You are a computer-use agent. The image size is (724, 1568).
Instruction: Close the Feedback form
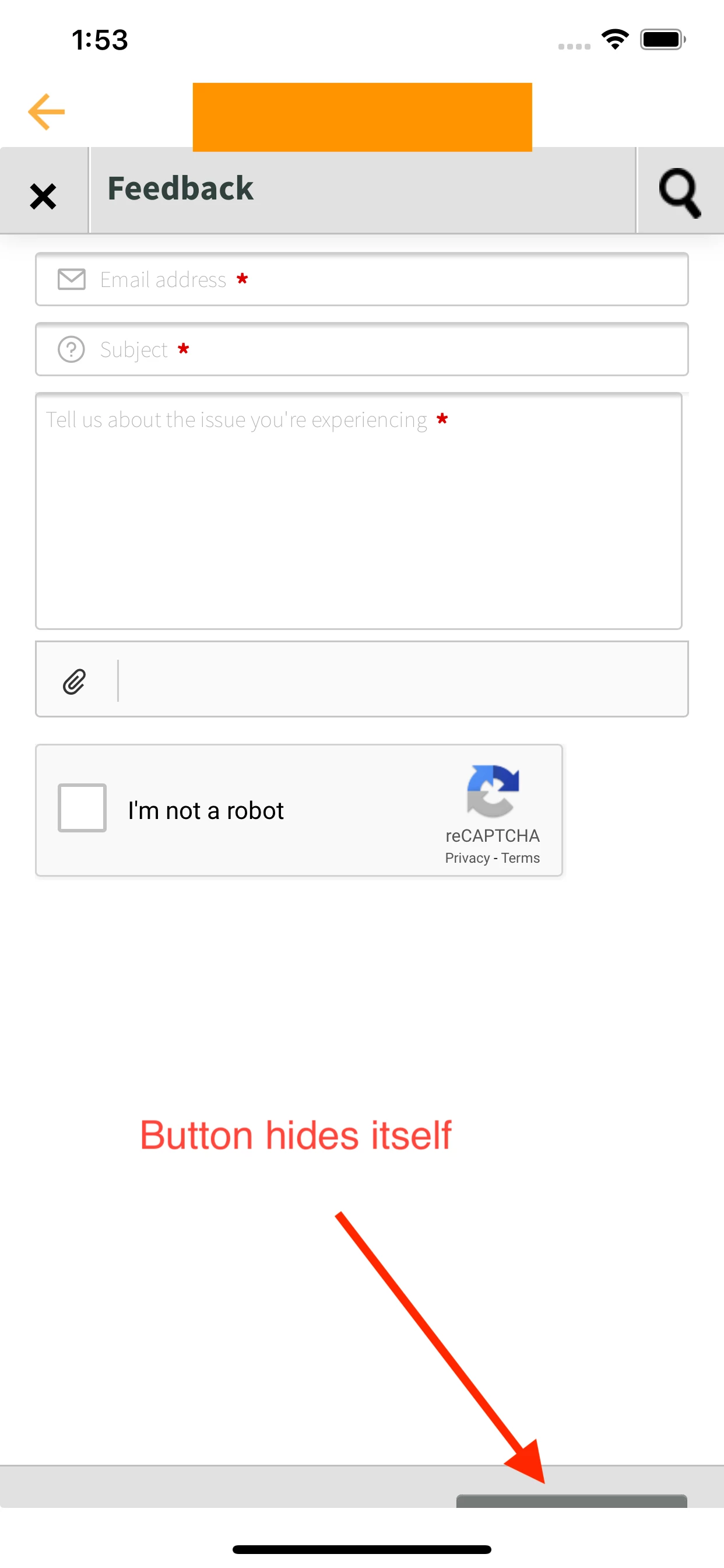pyautogui.click(x=43, y=196)
